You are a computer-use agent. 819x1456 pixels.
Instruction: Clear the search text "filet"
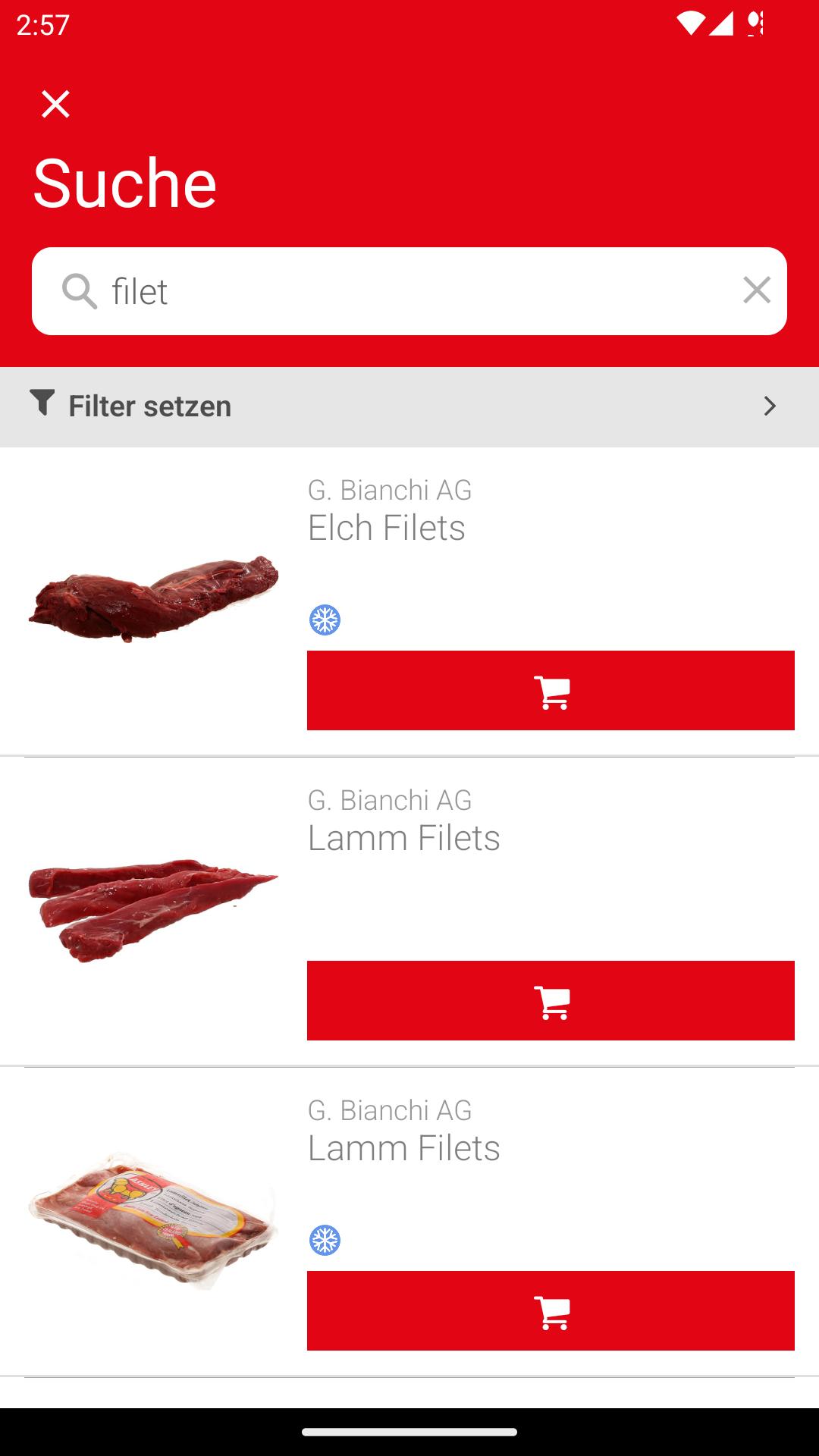click(756, 290)
